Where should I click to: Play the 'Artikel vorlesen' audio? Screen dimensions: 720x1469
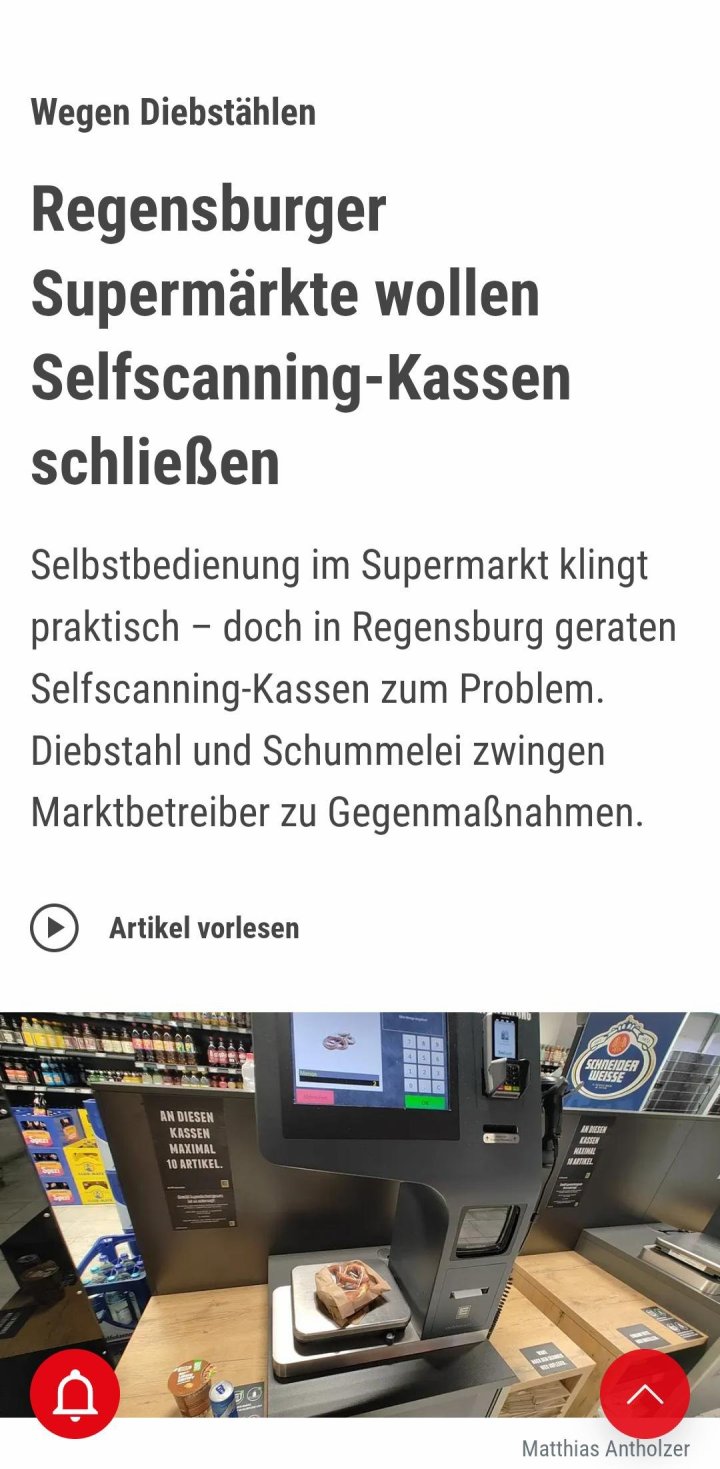(55, 928)
